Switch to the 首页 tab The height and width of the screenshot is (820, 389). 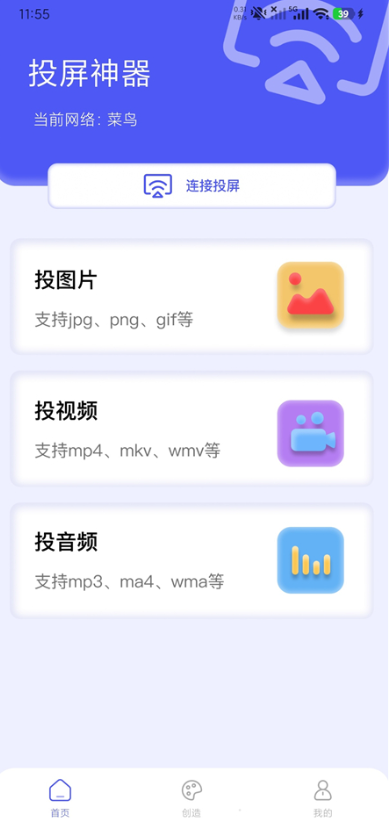coord(60,798)
